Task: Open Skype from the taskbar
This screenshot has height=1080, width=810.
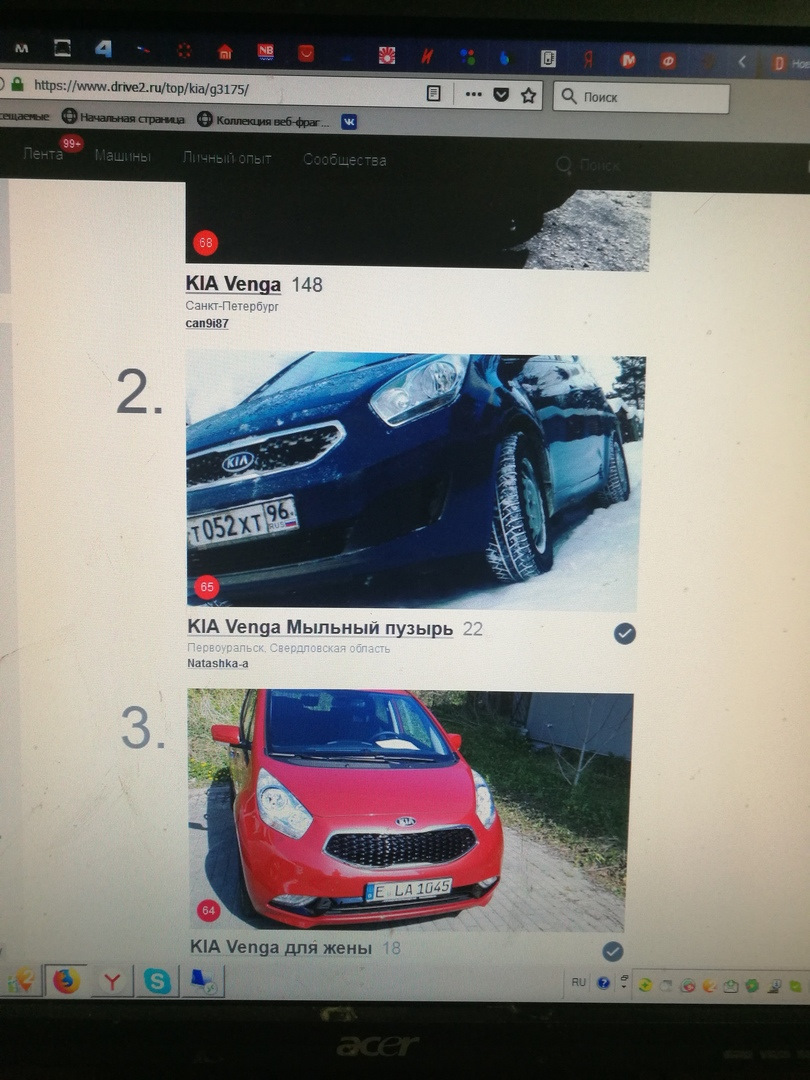Action: 156,980
